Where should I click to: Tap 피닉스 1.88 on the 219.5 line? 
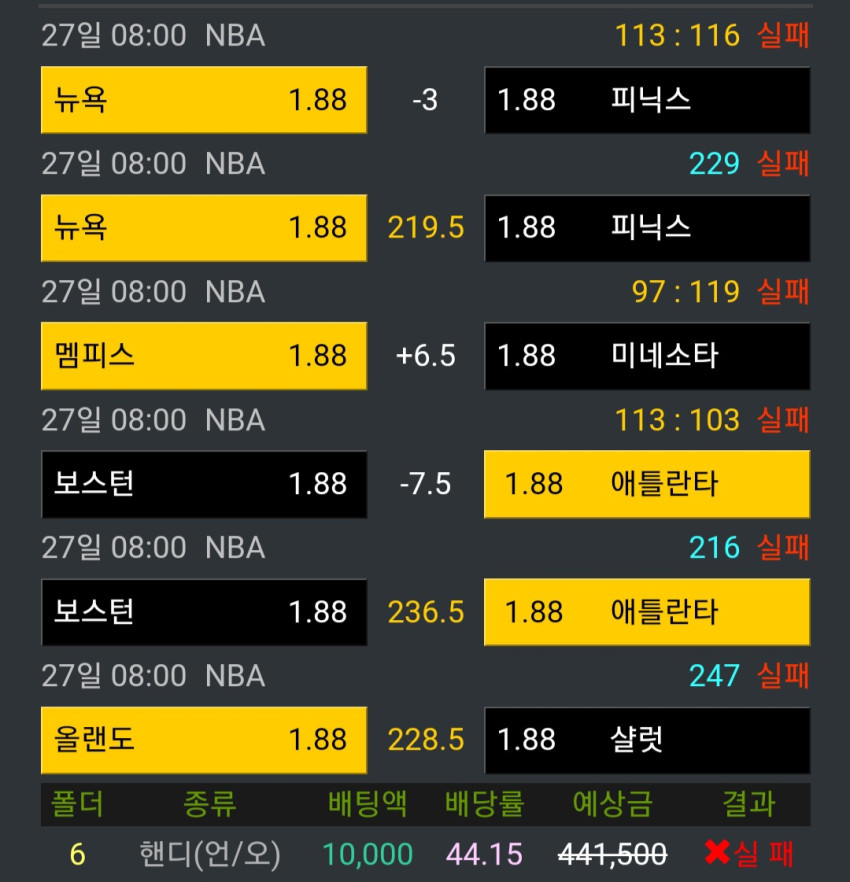pos(647,228)
